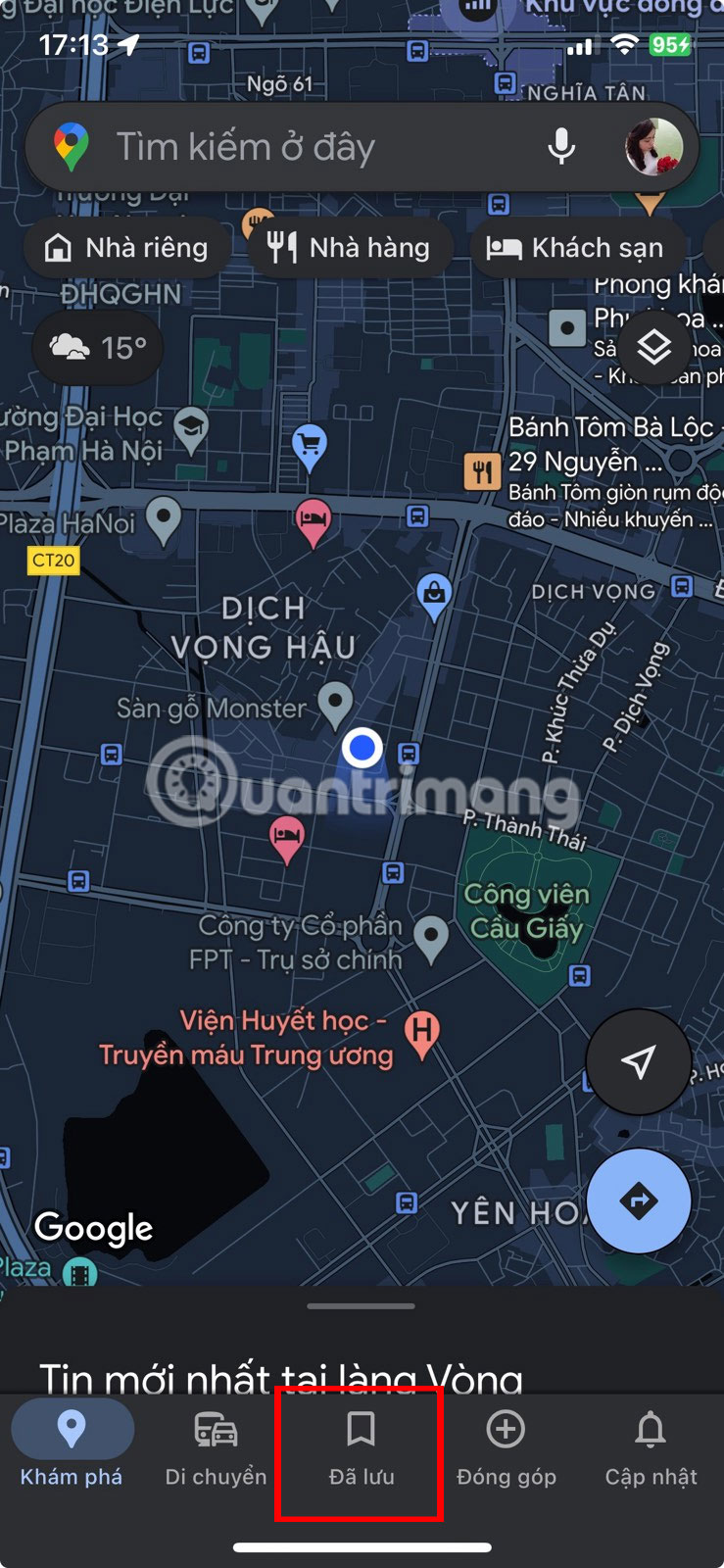Open the account profile picture
Image resolution: width=724 pixels, height=1568 pixels.
tap(653, 147)
